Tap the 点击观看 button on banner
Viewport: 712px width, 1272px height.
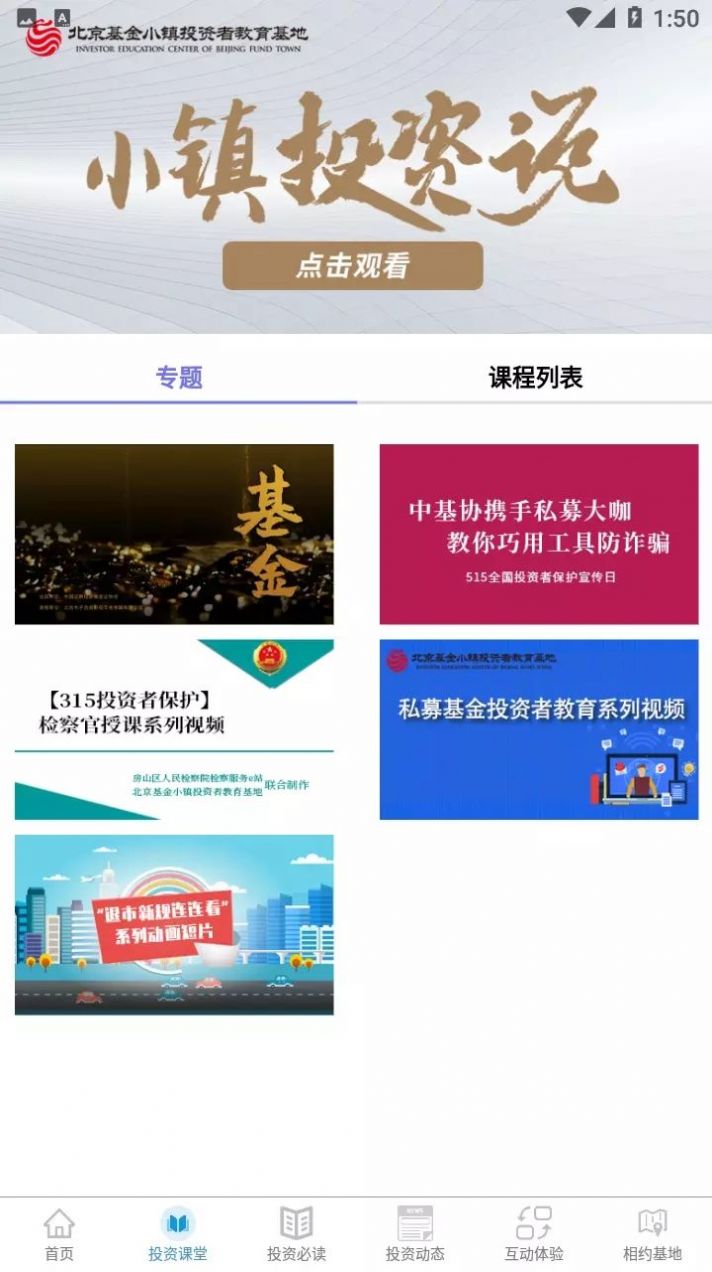[x=352, y=266]
